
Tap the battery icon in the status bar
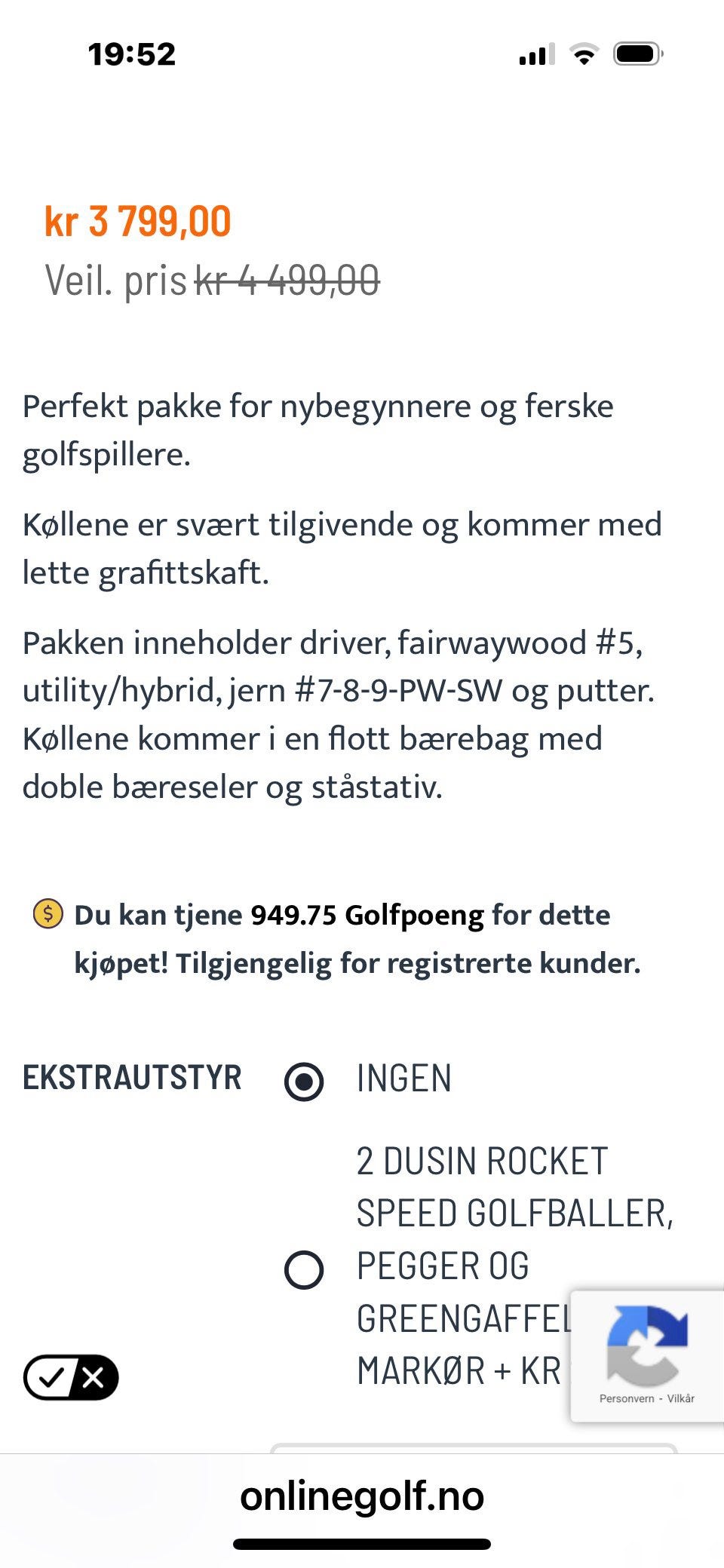click(x=637, y=53)
